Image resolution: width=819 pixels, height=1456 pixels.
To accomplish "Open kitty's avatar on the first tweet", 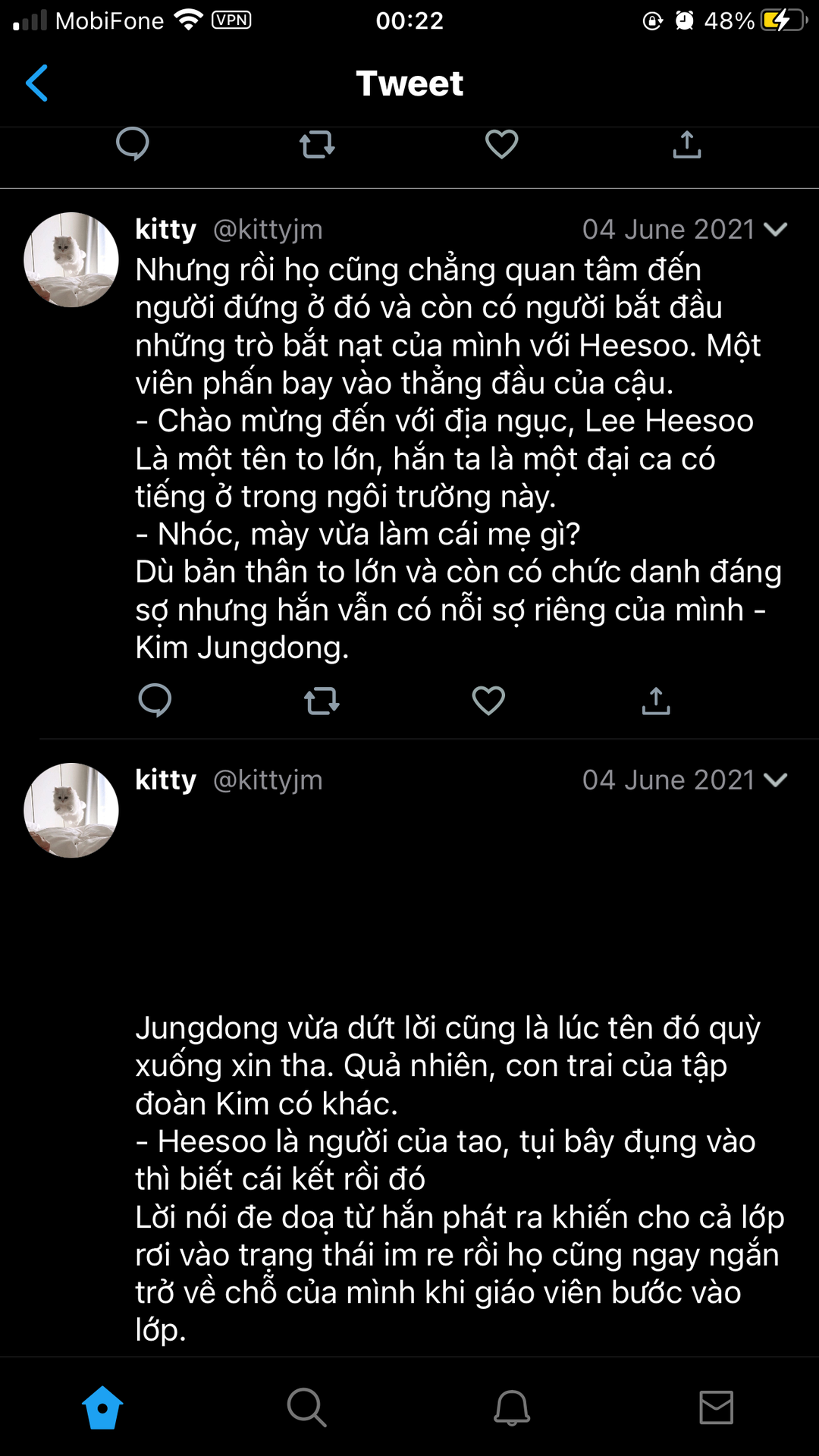I will [x=71, y=259].
